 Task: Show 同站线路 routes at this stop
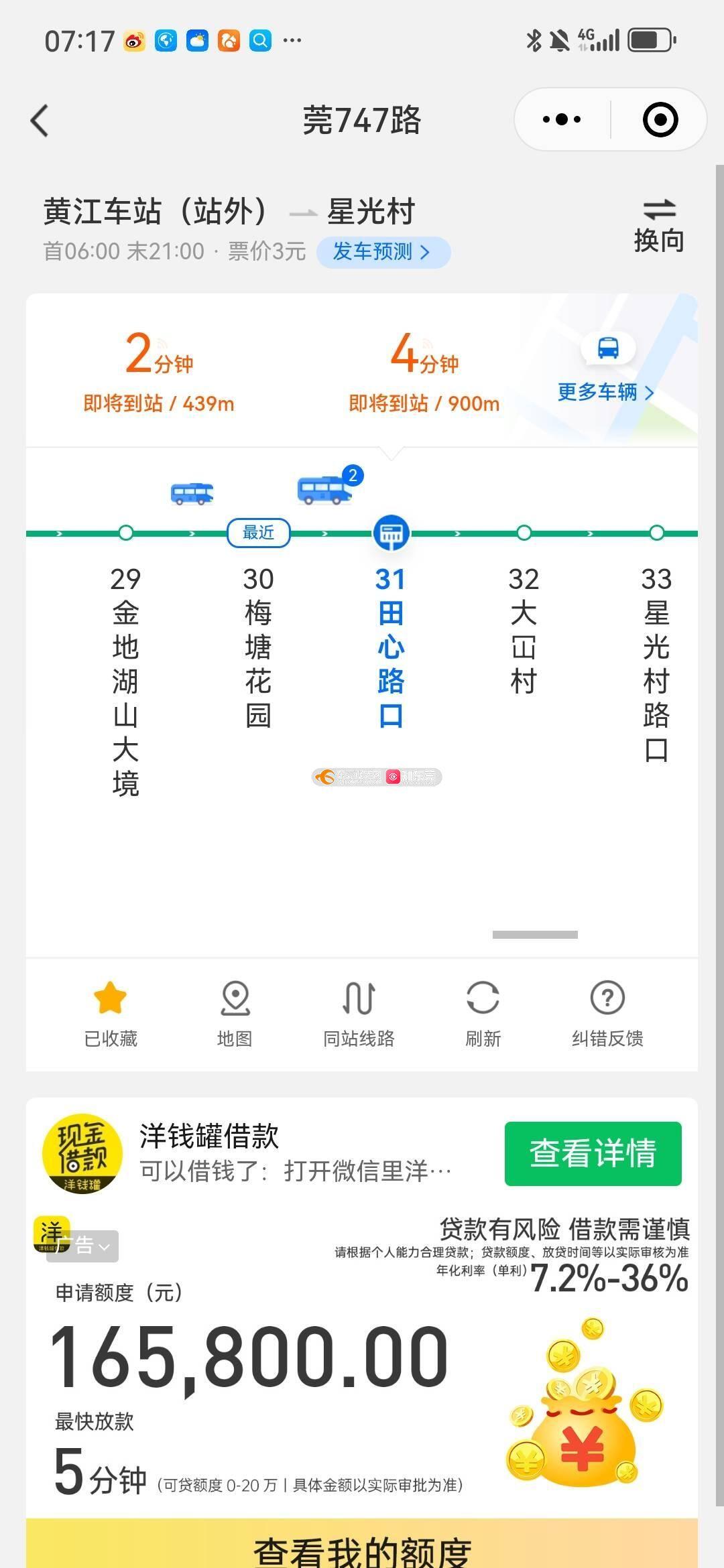pyautogui.click(x=359, y=1013)
